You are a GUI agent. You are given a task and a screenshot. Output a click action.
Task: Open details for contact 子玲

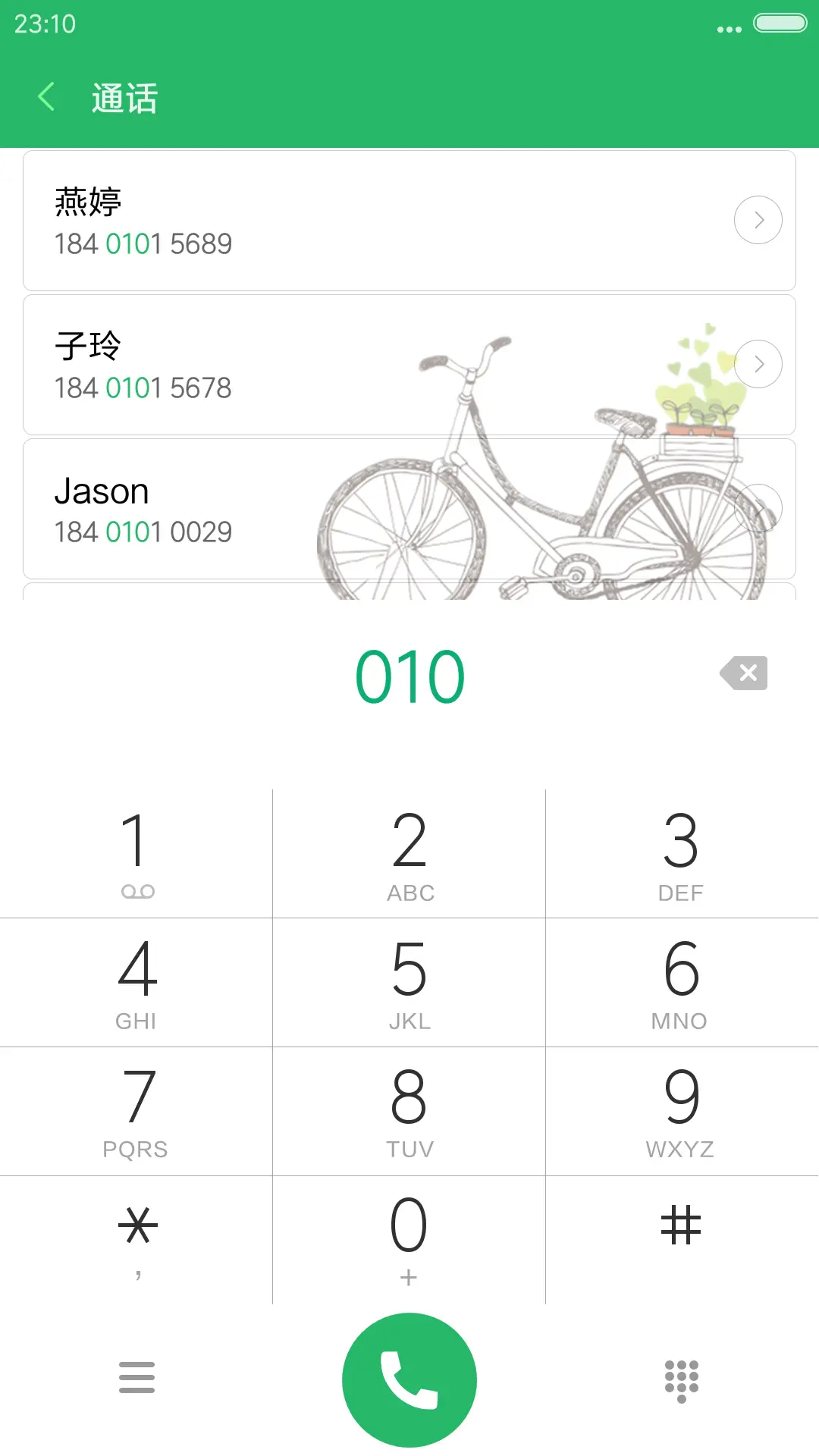tap(758, 364)
